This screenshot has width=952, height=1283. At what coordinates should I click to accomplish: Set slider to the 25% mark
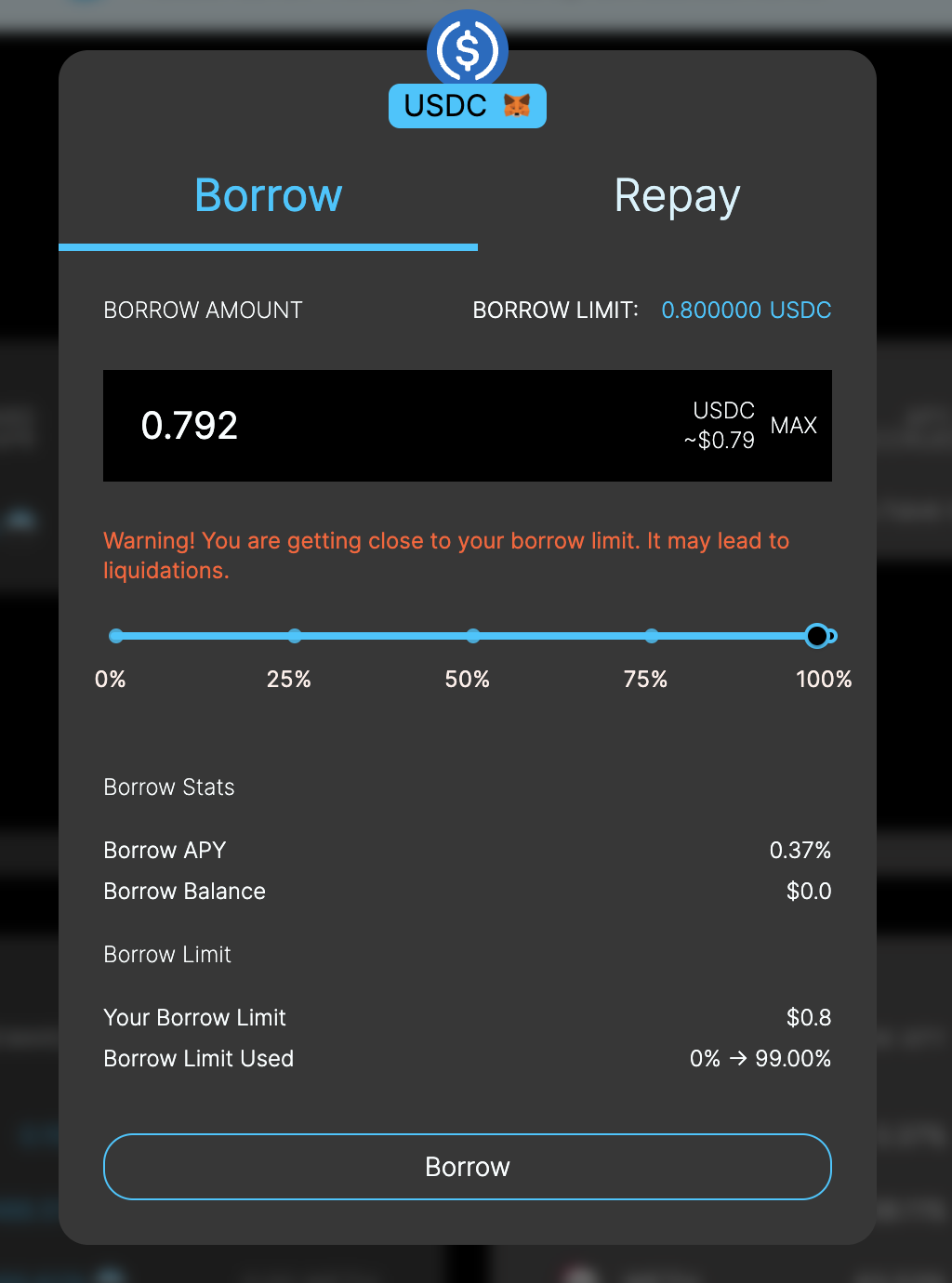[x=295, y=636]
